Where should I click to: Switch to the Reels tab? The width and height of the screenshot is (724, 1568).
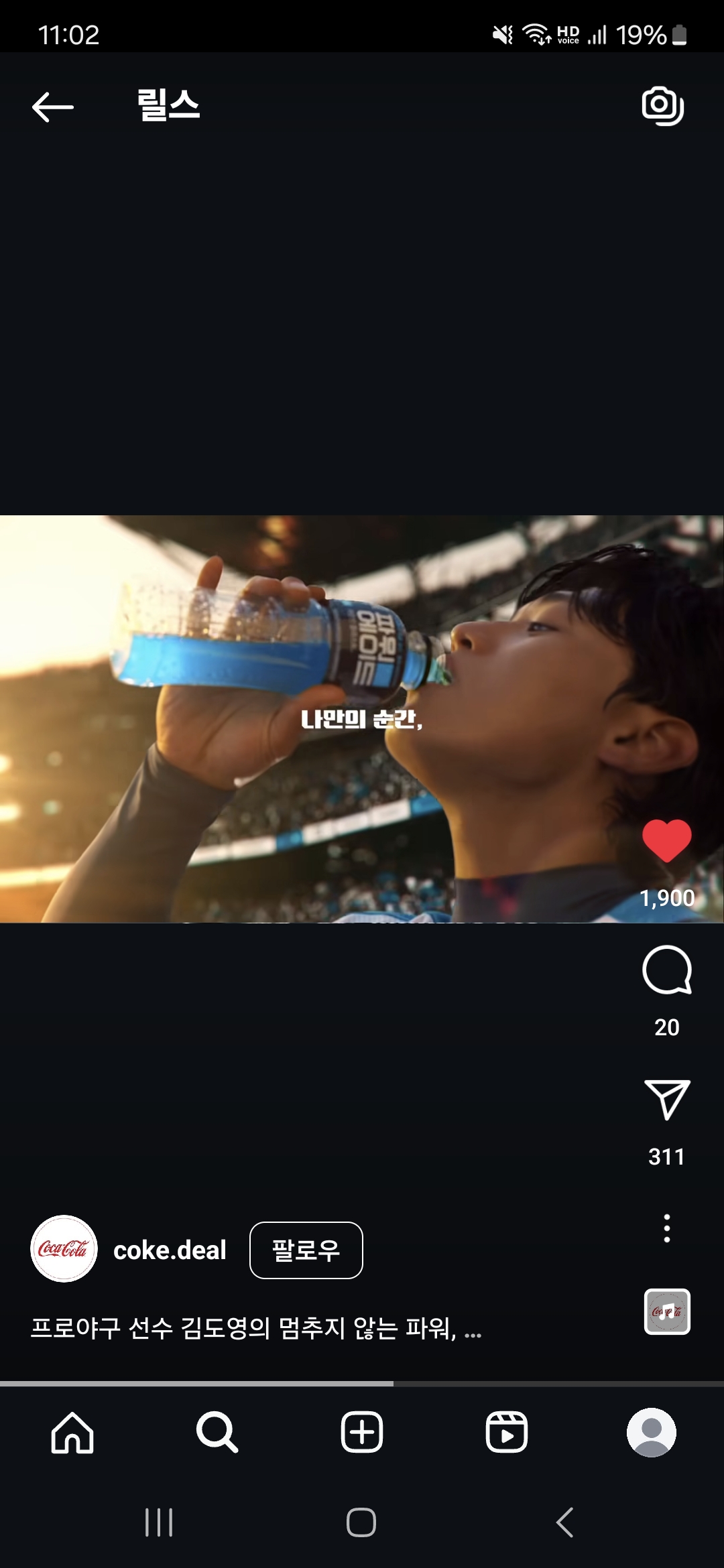coord(506,1433)
